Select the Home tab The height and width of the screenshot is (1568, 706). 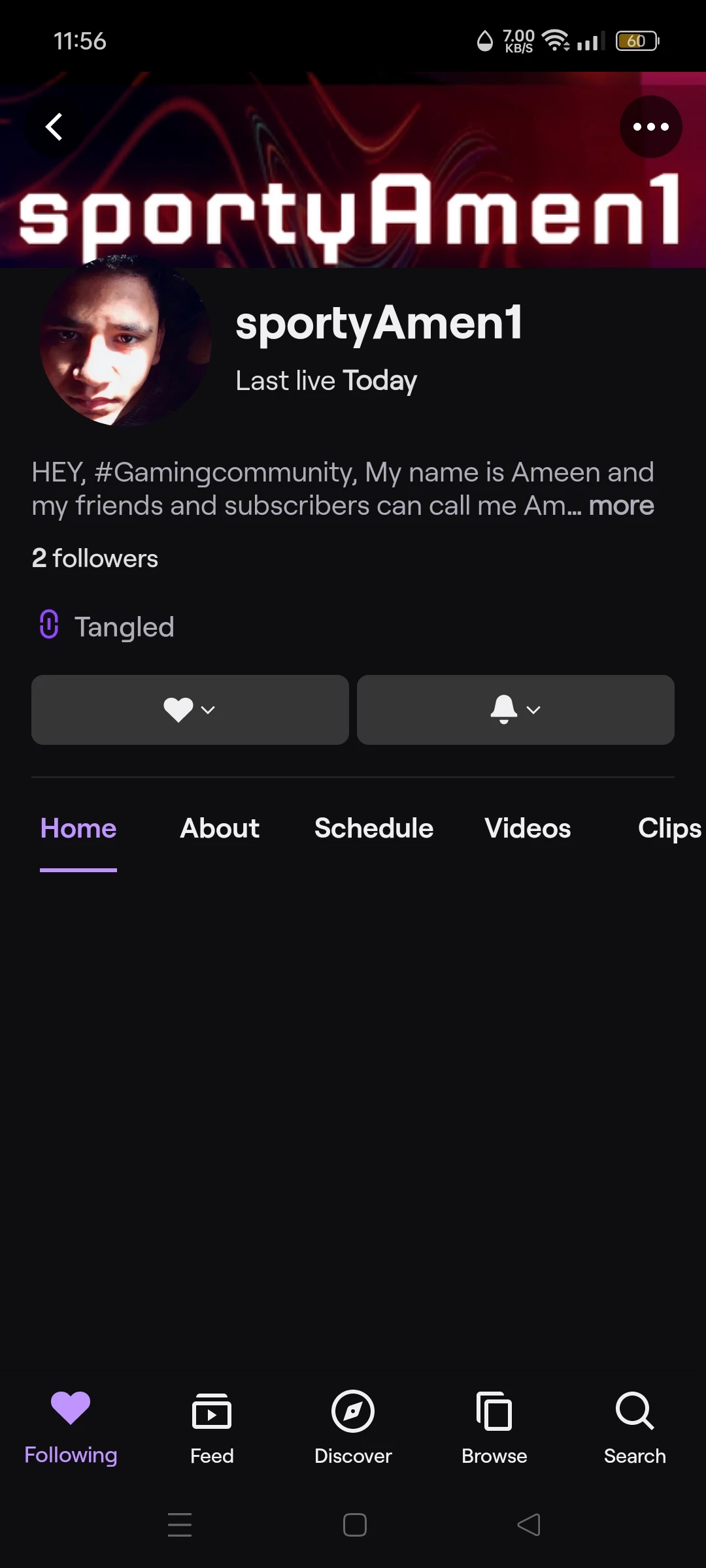pyautogui.click(x=78, y=828)
